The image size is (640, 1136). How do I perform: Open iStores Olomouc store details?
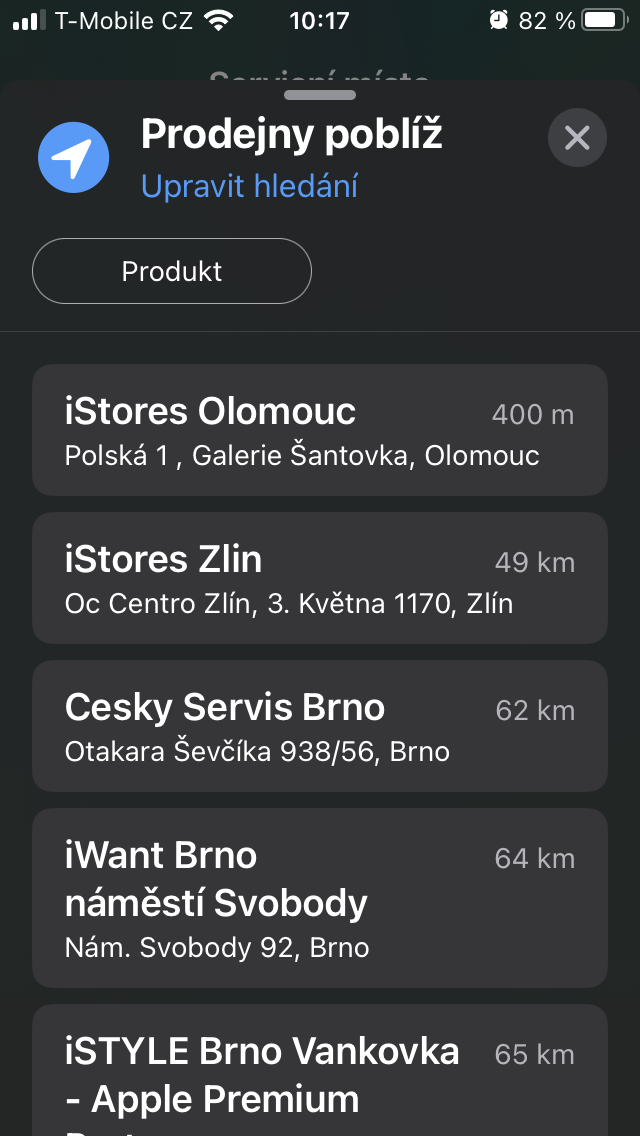(320, 430)
